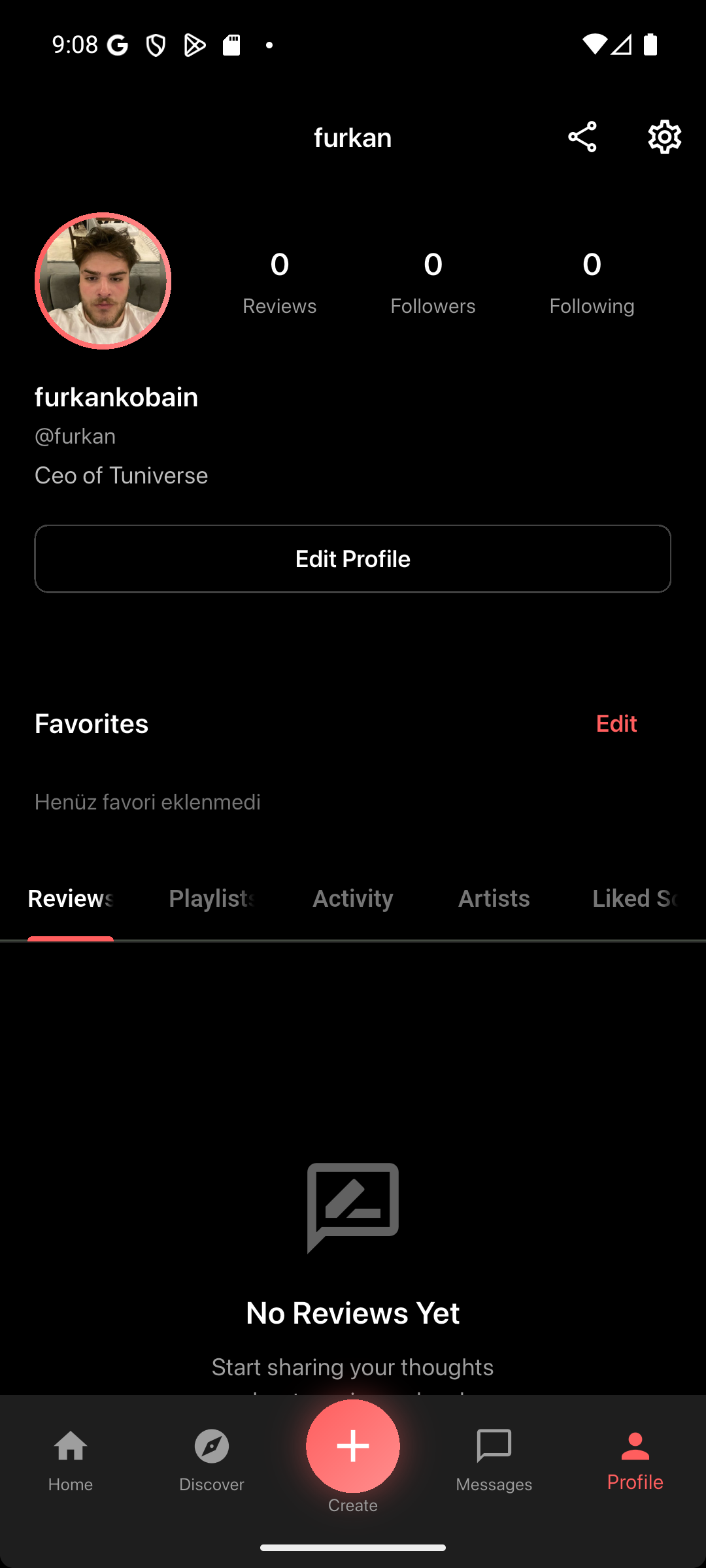
Task: Tap the Edit Profile button
Action: (353, 559)
